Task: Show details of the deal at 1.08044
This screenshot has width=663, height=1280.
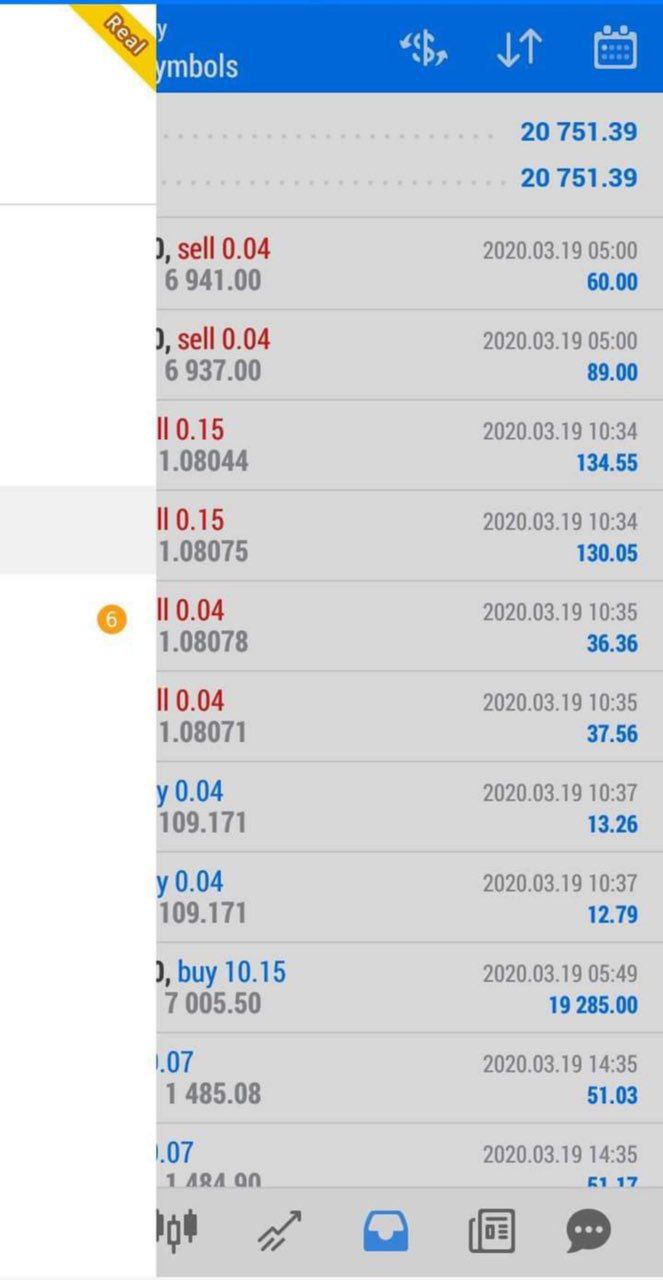Action: click(400, 446)
